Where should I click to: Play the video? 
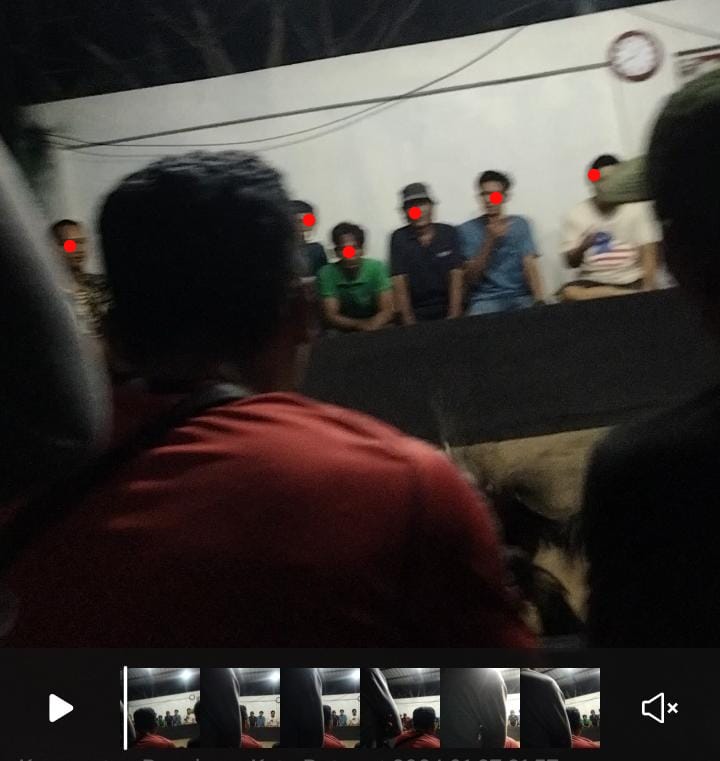(61, 708)
